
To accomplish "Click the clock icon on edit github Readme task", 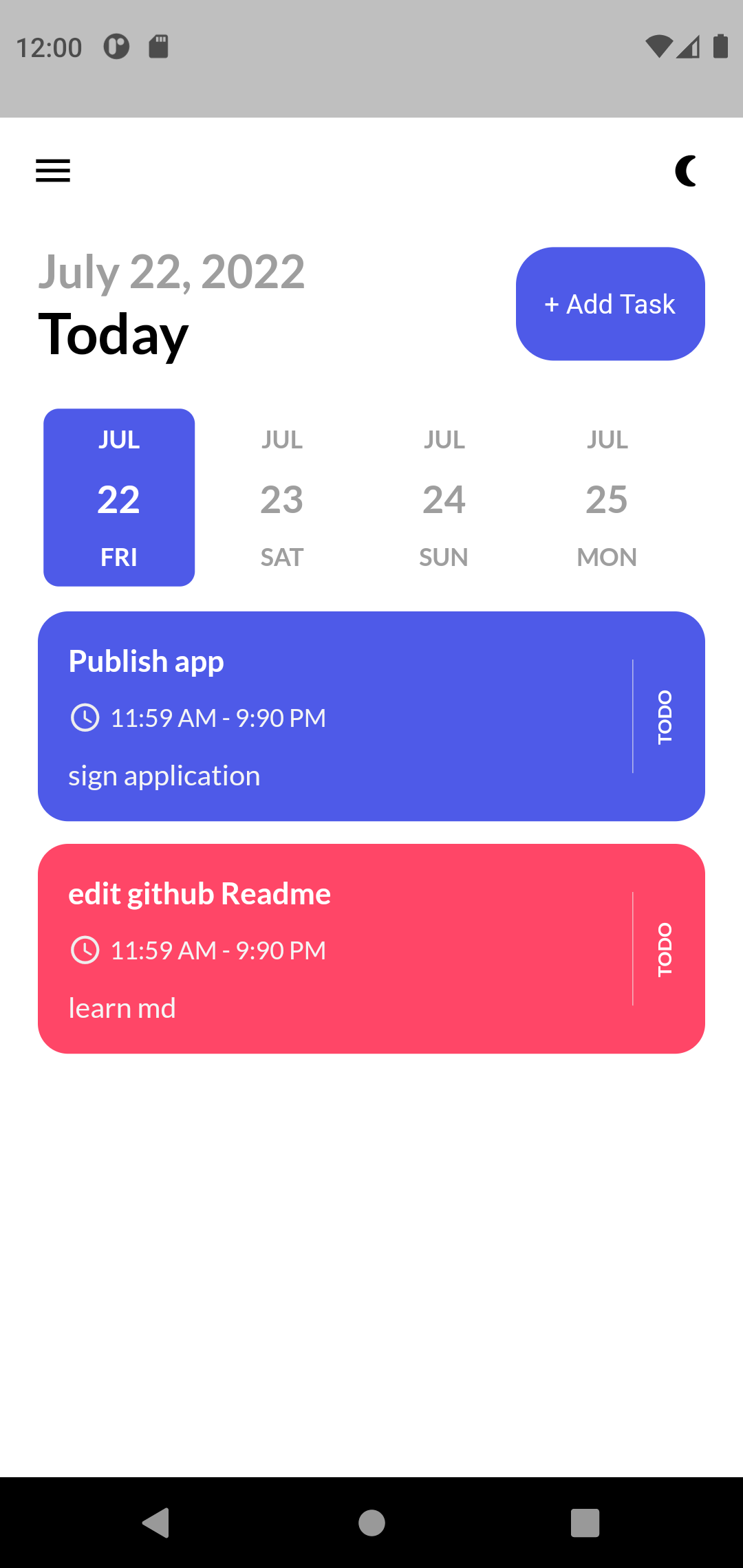I will 84,950.
